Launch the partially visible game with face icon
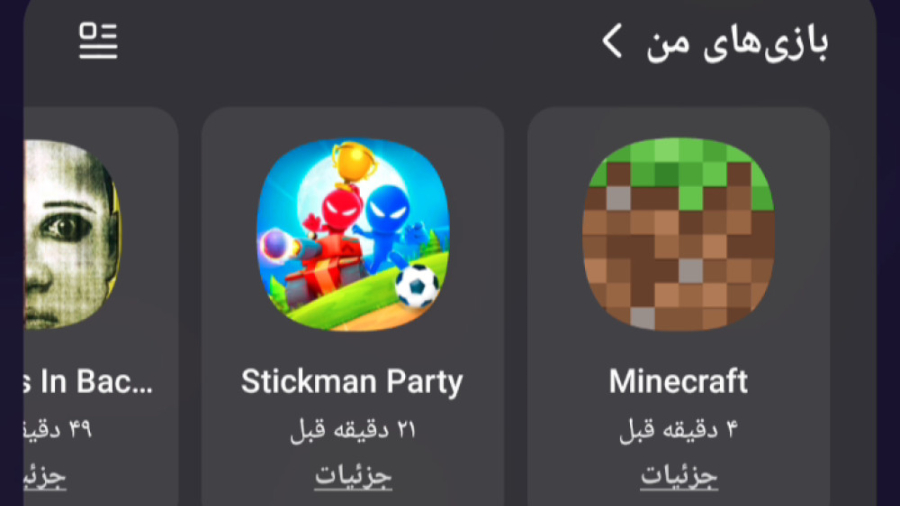This screenshot has width=900, height=506. (72, 235)
